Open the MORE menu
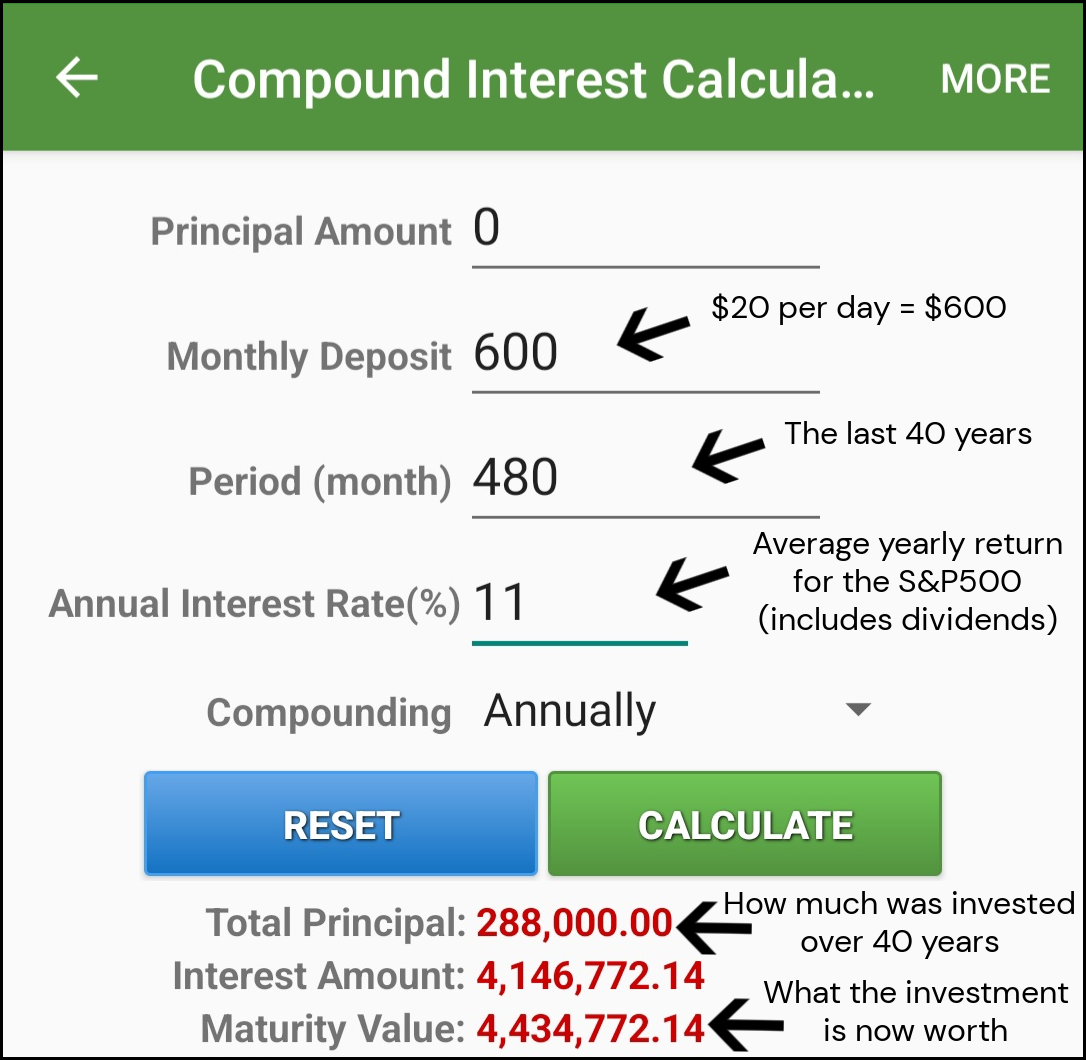This screenshot has width=1086, height=1060. 995,80
